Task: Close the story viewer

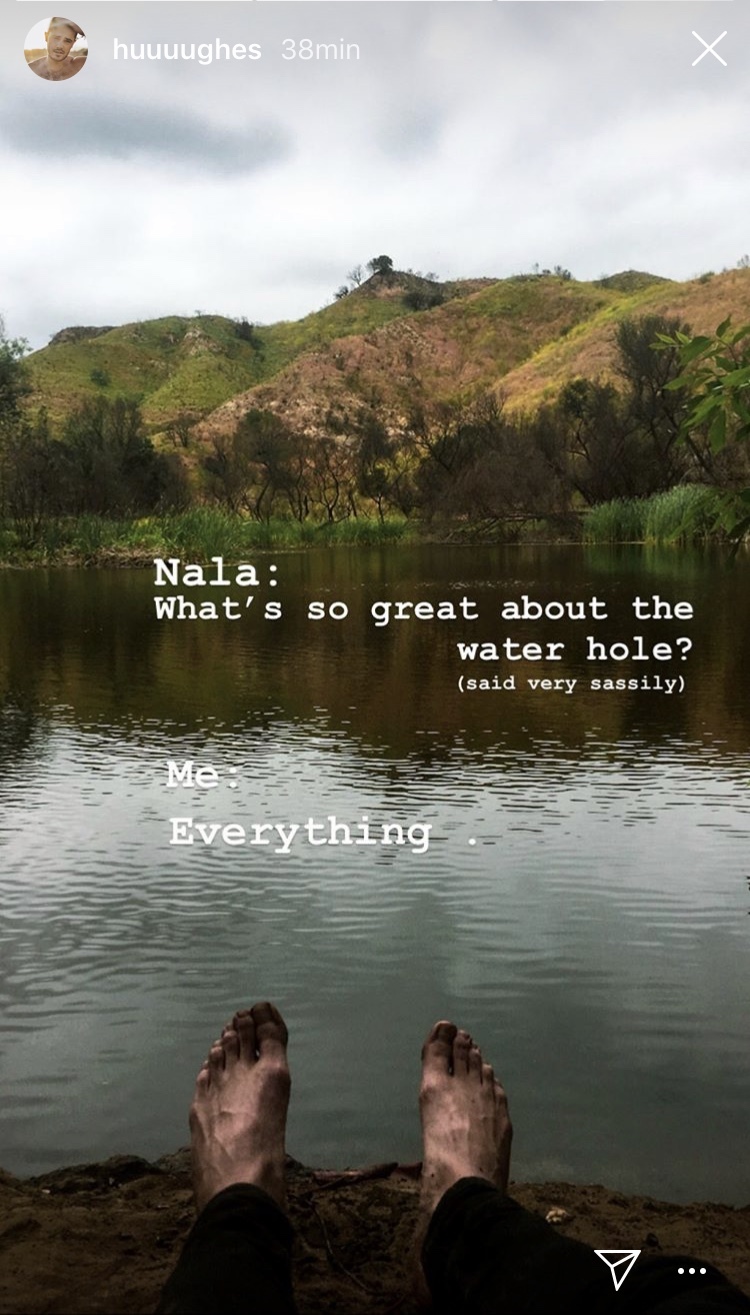Action: (709, 49)
